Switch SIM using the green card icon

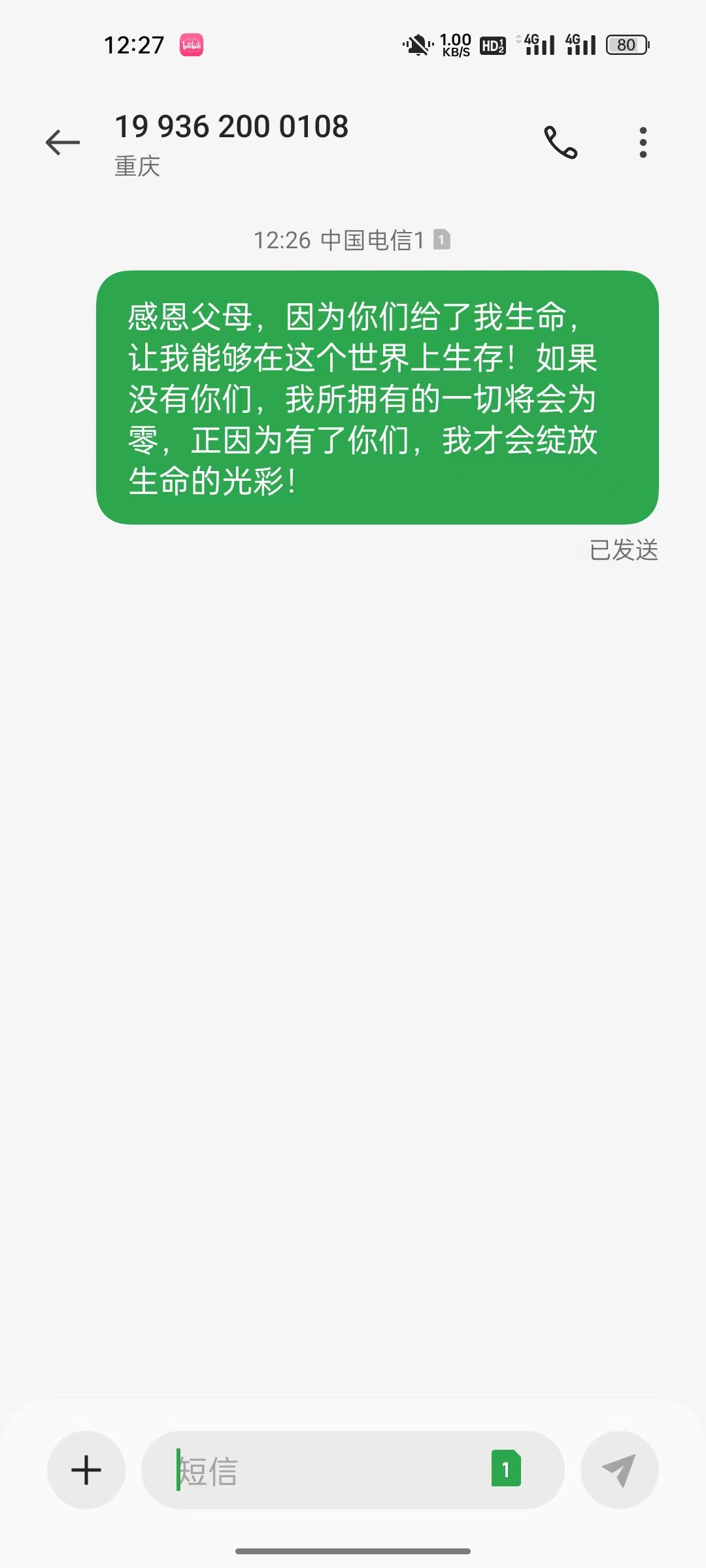tap(506, 1469)
